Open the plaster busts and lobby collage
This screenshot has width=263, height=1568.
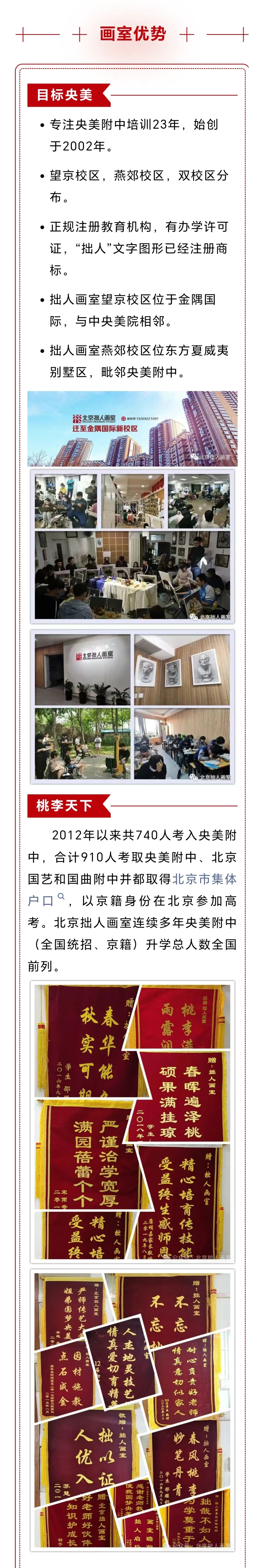click(132, 706)
